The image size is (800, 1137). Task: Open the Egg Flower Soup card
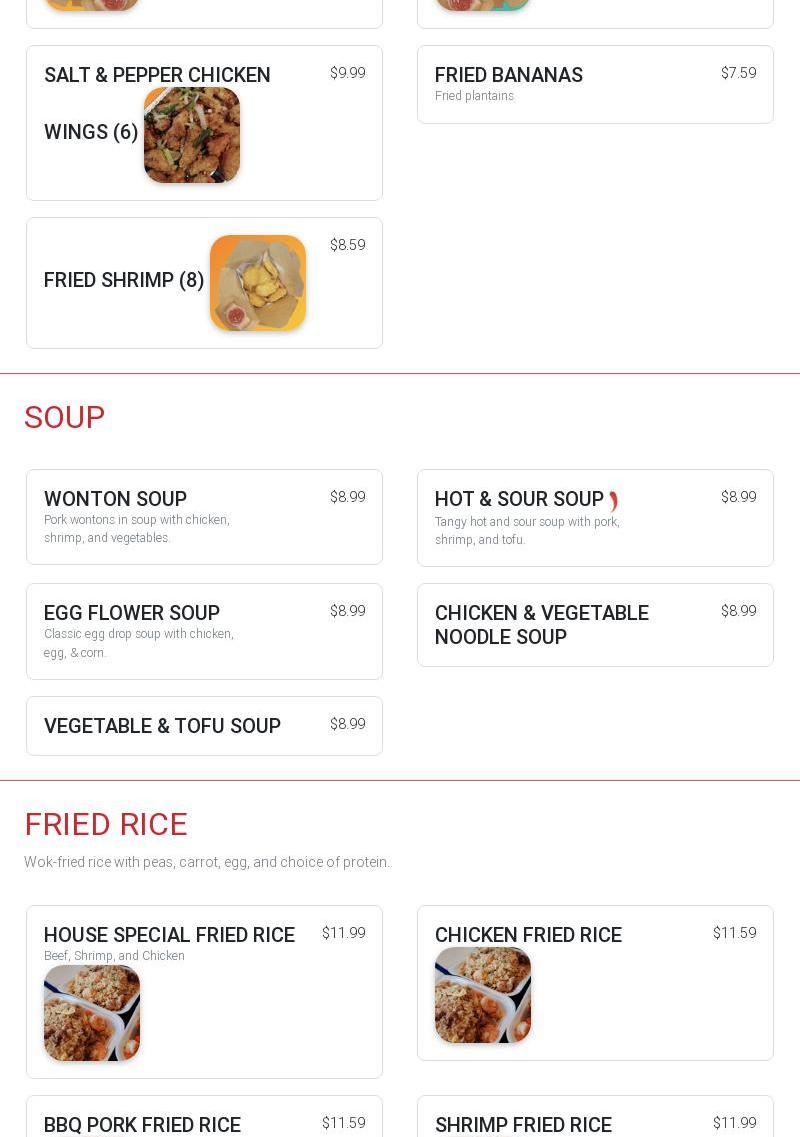coord(204,630)
